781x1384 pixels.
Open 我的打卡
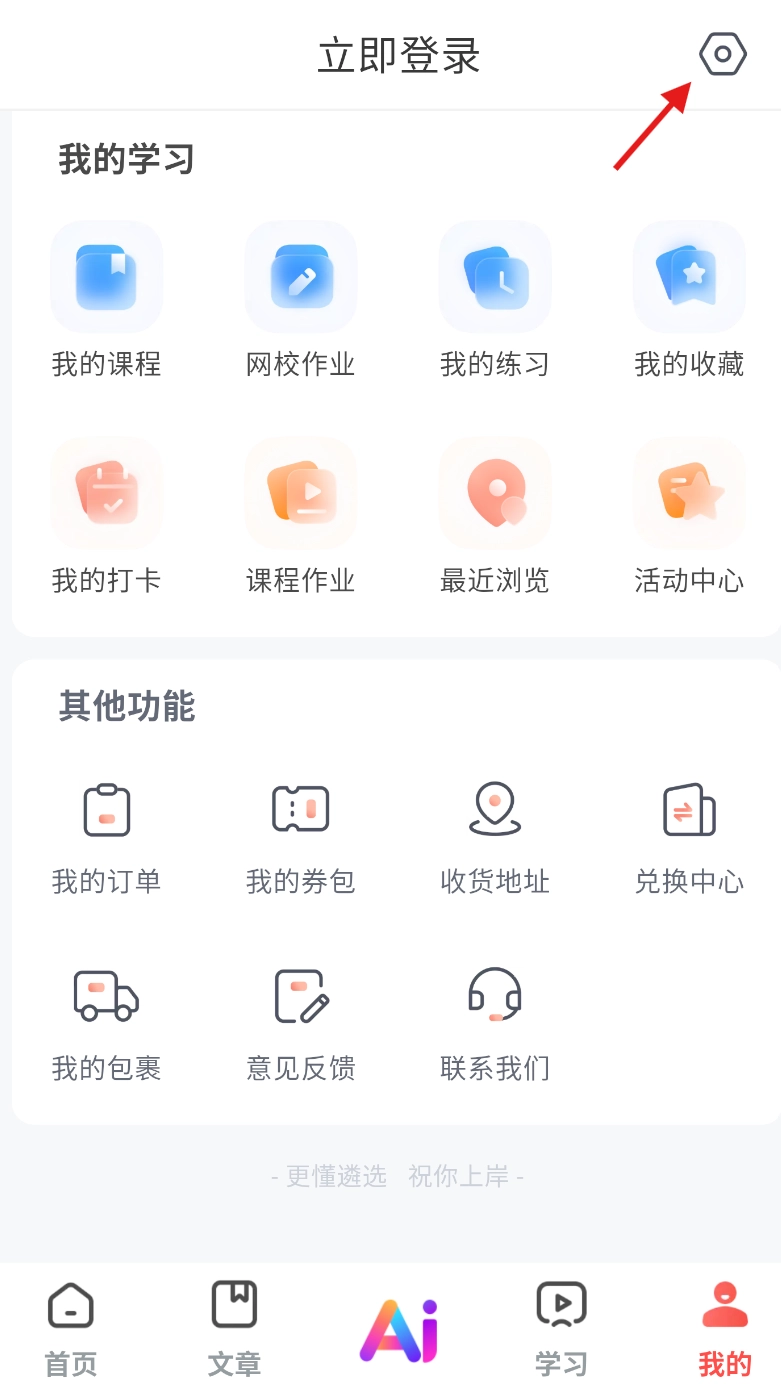[x=106, y=516]
